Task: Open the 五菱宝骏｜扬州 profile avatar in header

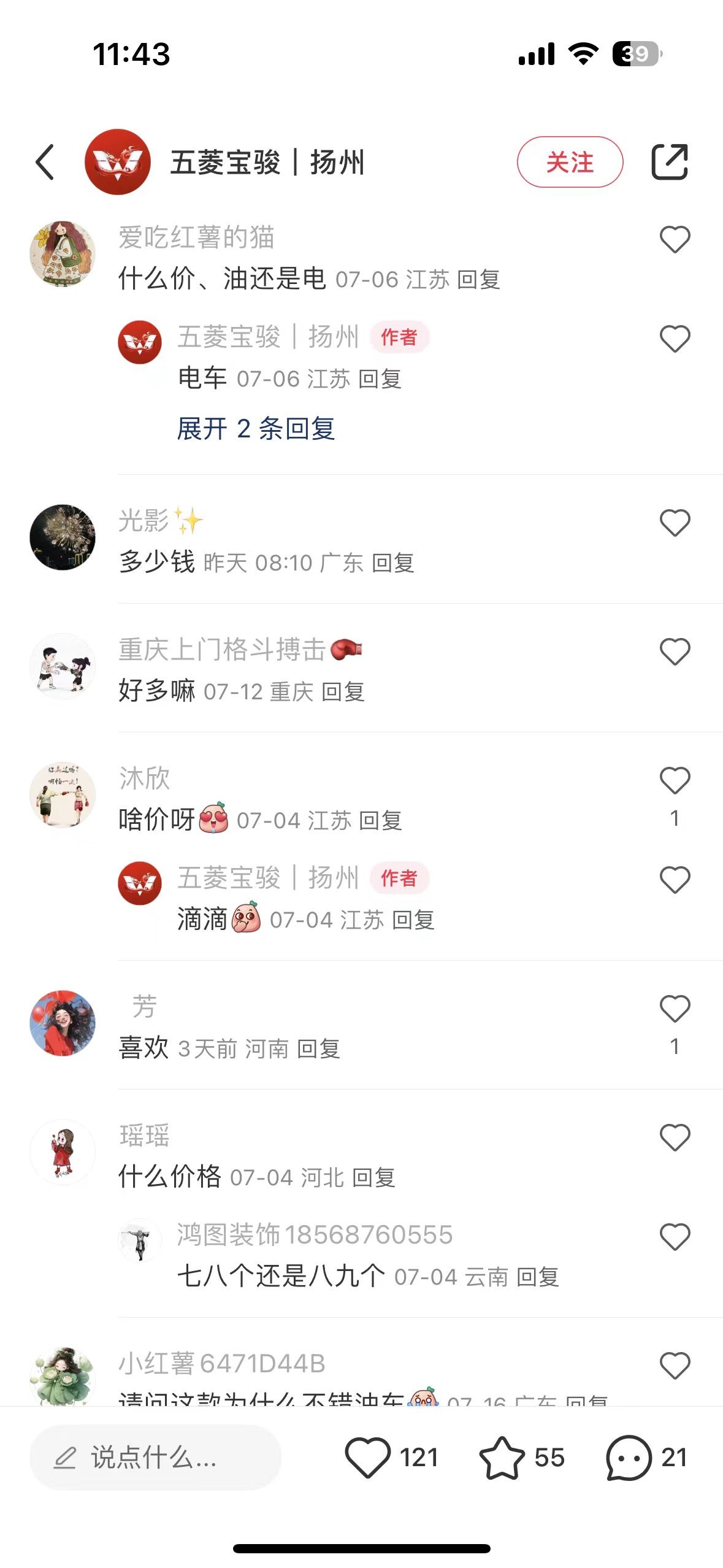Action: tap(117, 162)
